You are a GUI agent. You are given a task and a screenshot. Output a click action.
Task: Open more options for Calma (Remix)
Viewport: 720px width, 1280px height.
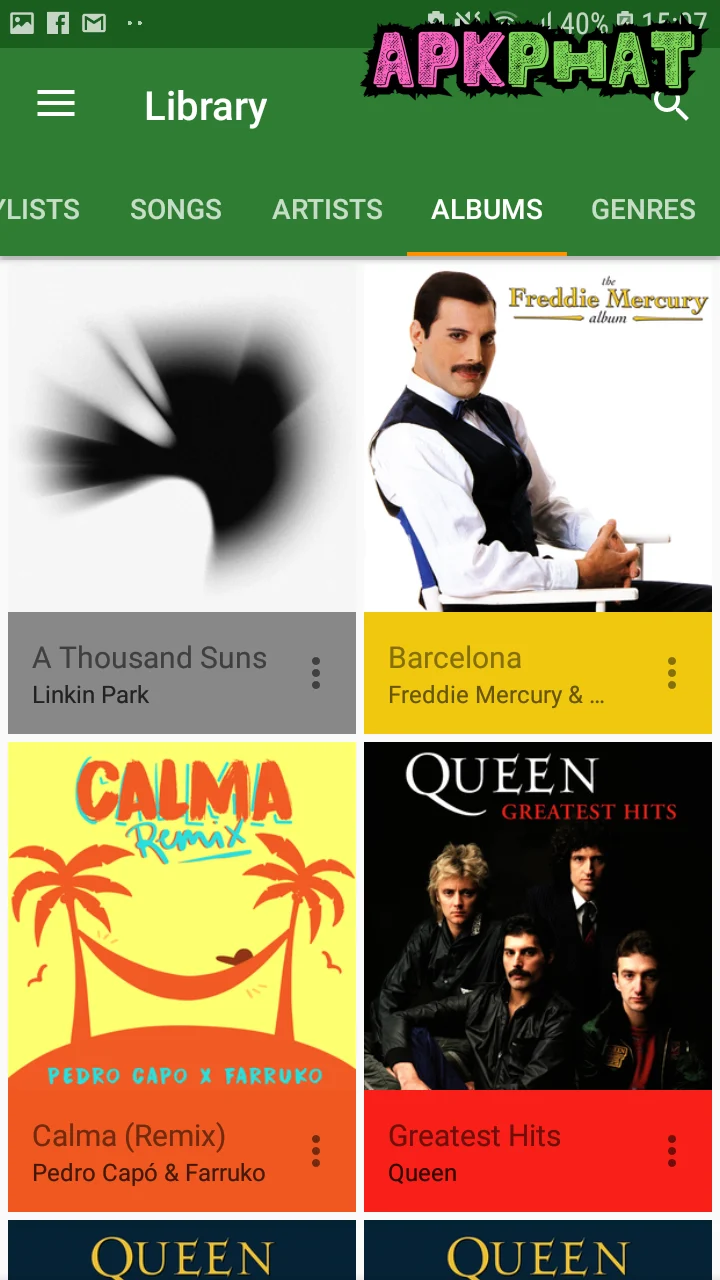tap(316, 1151)
